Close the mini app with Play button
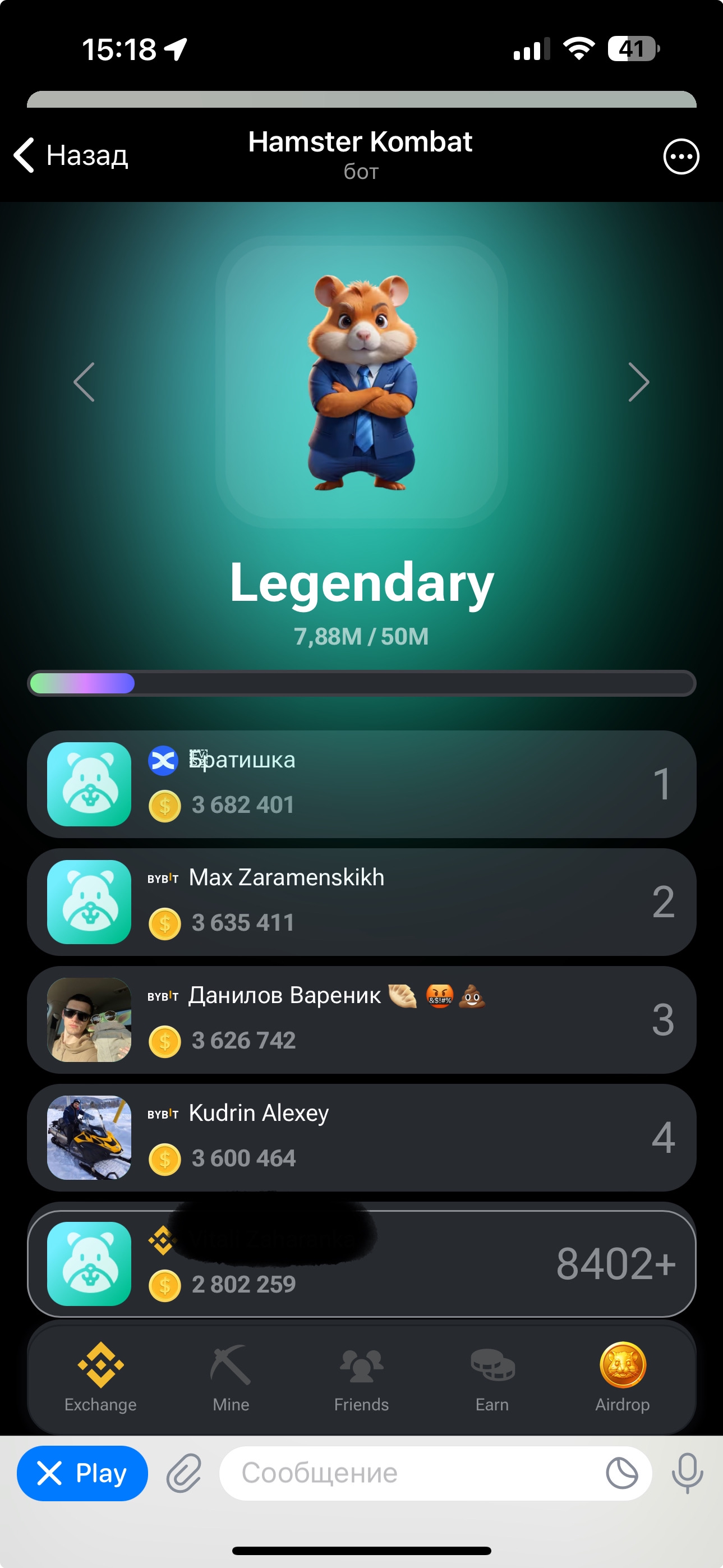The width and height of the screenshot is (723, 1568). pos(82,1473)
